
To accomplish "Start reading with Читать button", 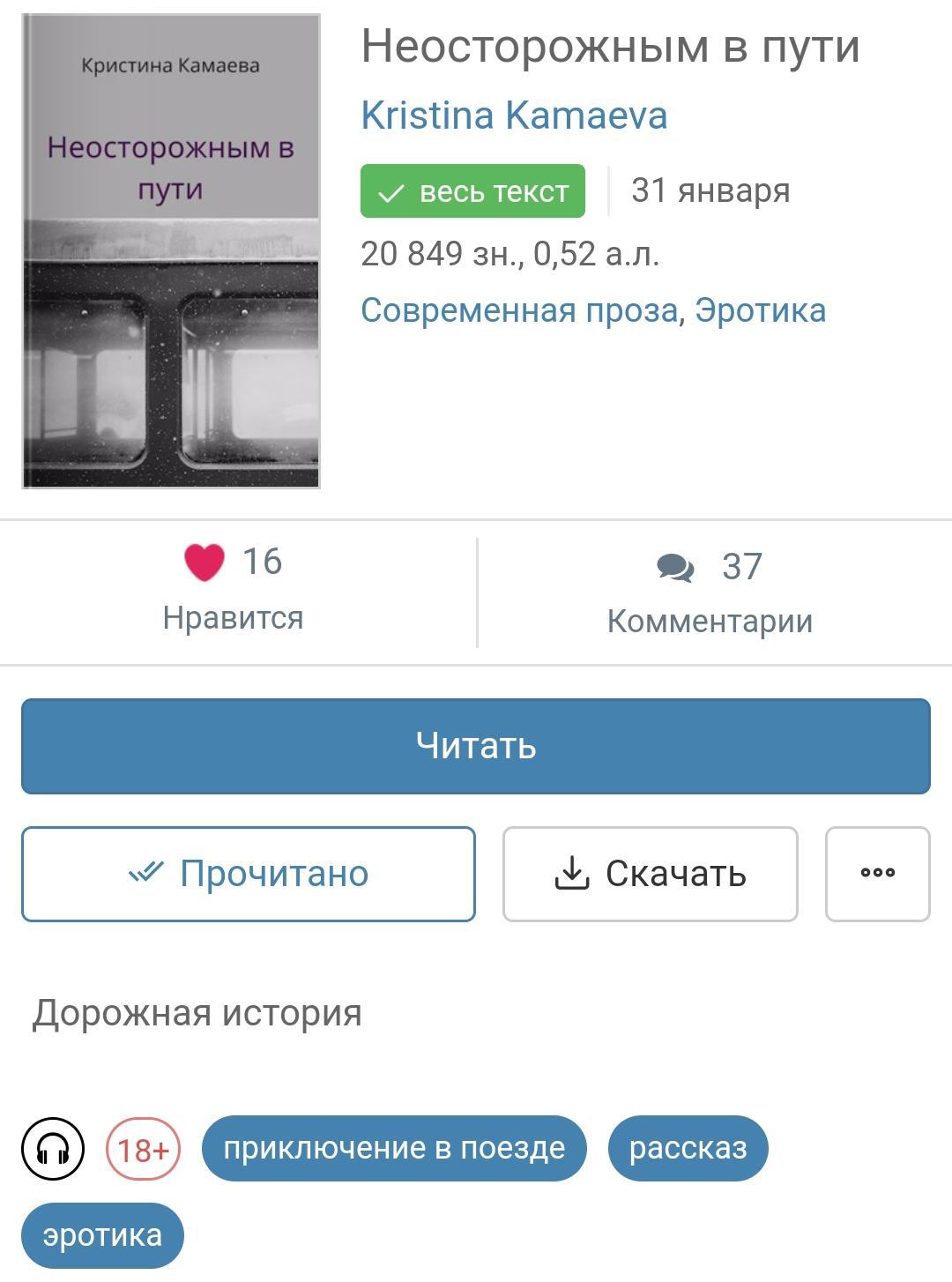I will 476,746.
